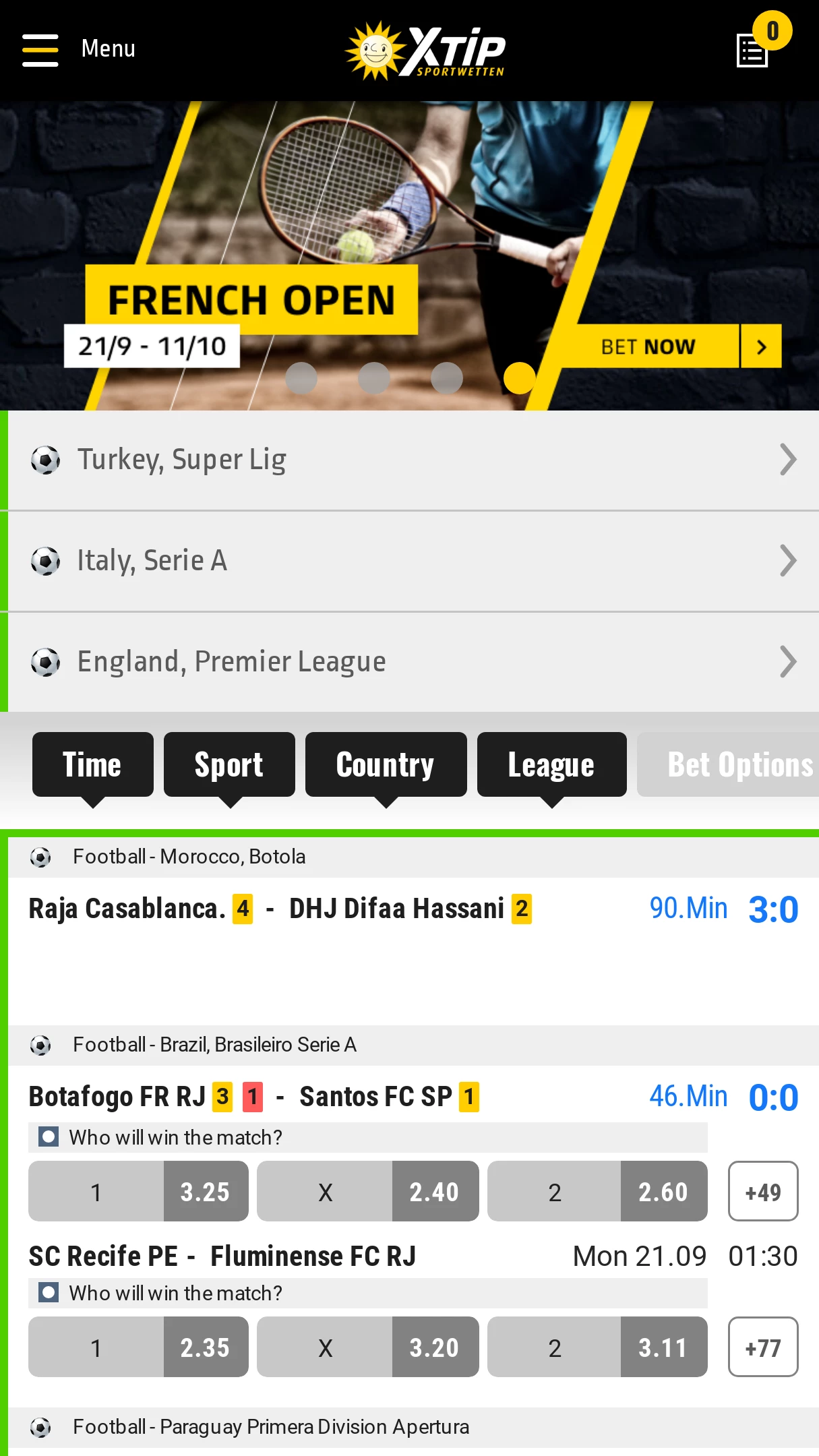The image size is (819, 1456).
Task: Bet on Fluminense win at 3.11
Action: [597, 1347]
